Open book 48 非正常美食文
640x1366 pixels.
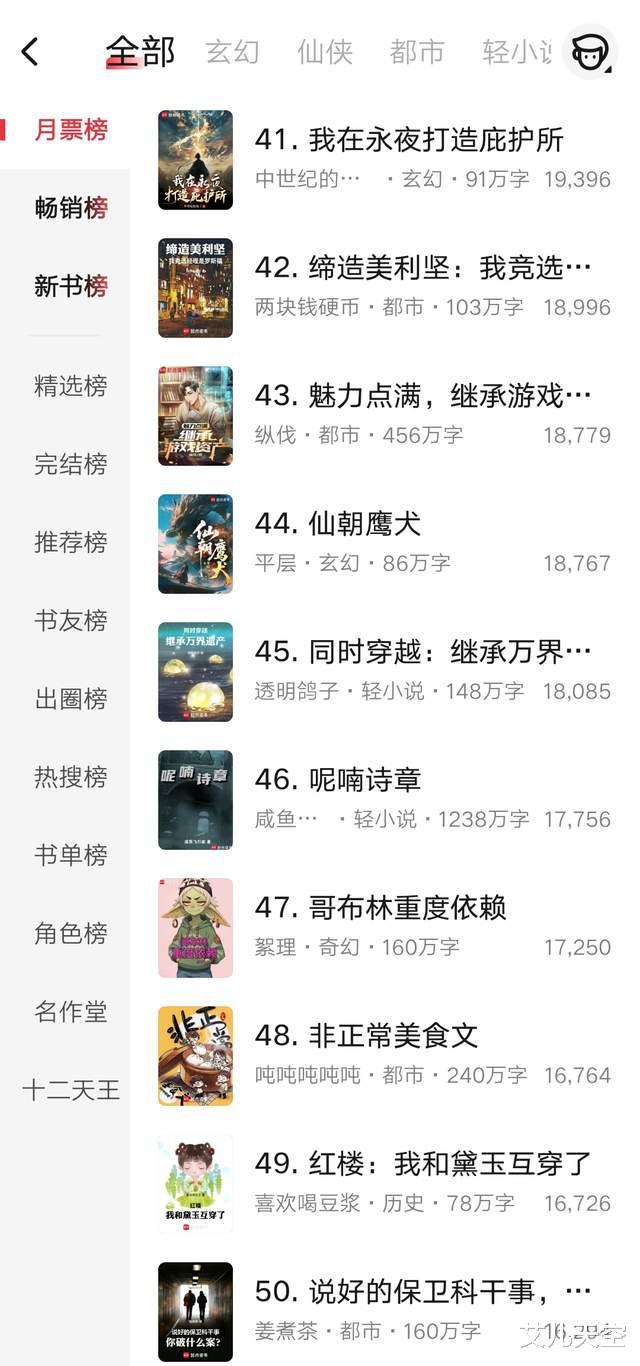366,1036
